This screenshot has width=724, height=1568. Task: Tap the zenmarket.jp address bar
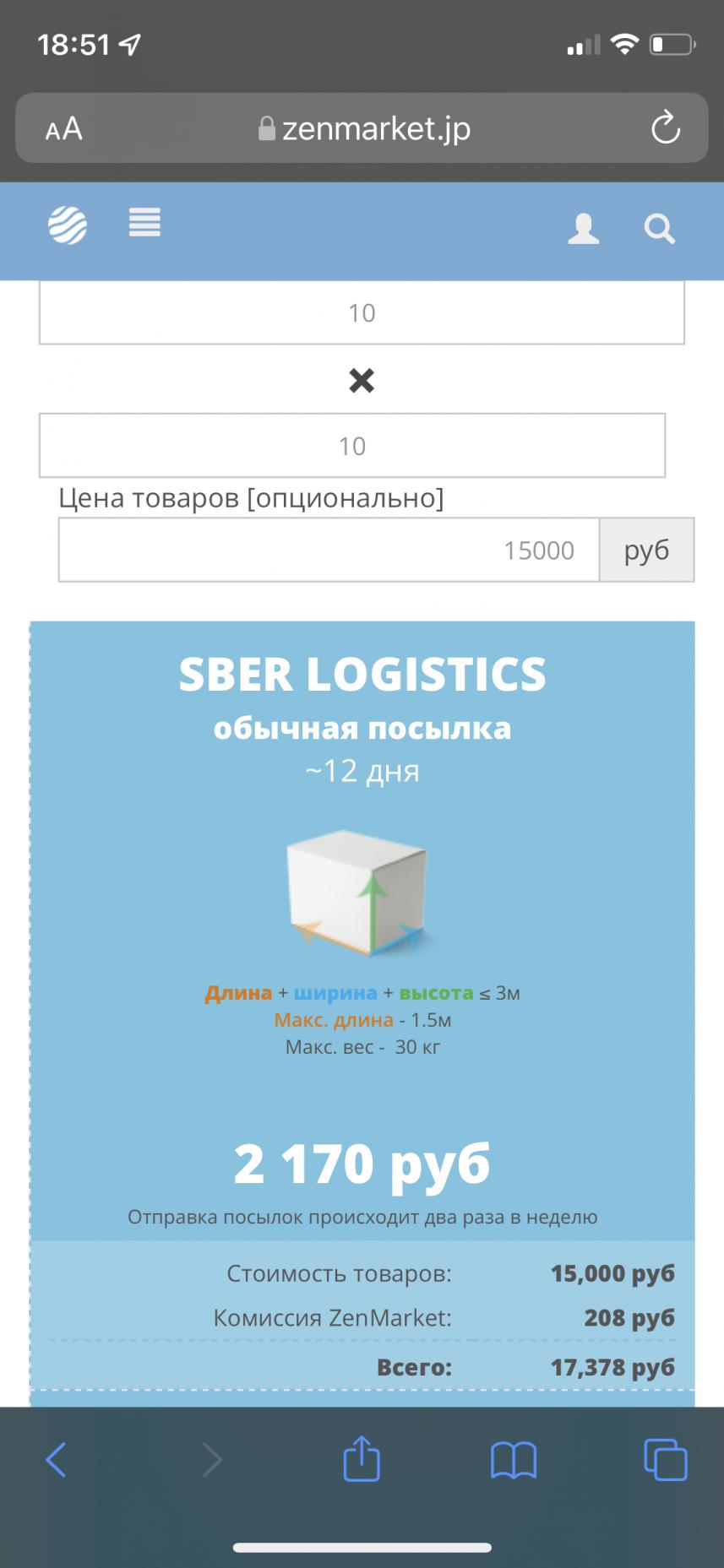pyautogui.click(x=364, y=128)
